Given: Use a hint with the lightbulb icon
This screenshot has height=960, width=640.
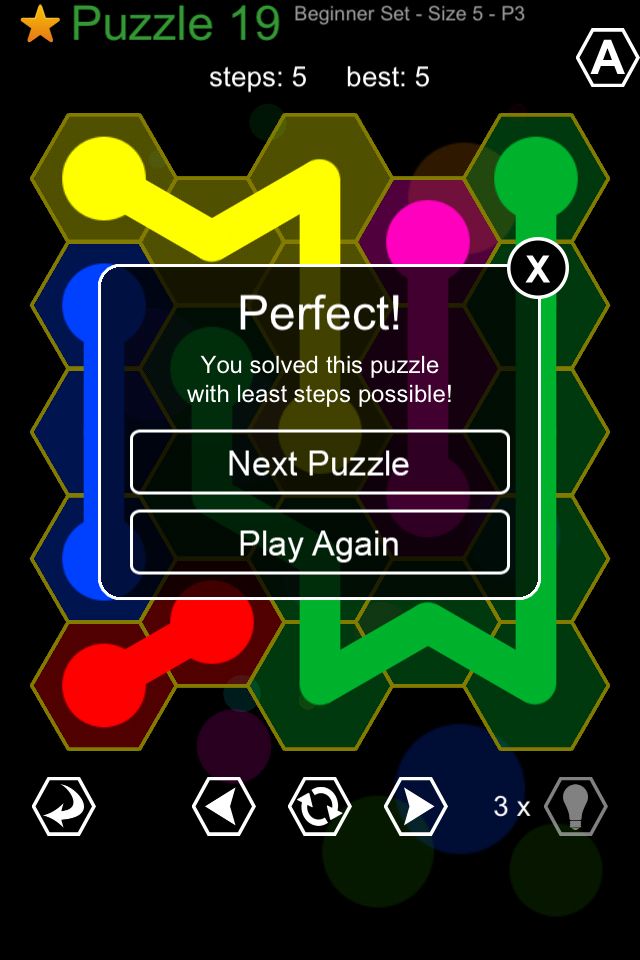Looking at the screenshot, I should click(x=575, y=806).
